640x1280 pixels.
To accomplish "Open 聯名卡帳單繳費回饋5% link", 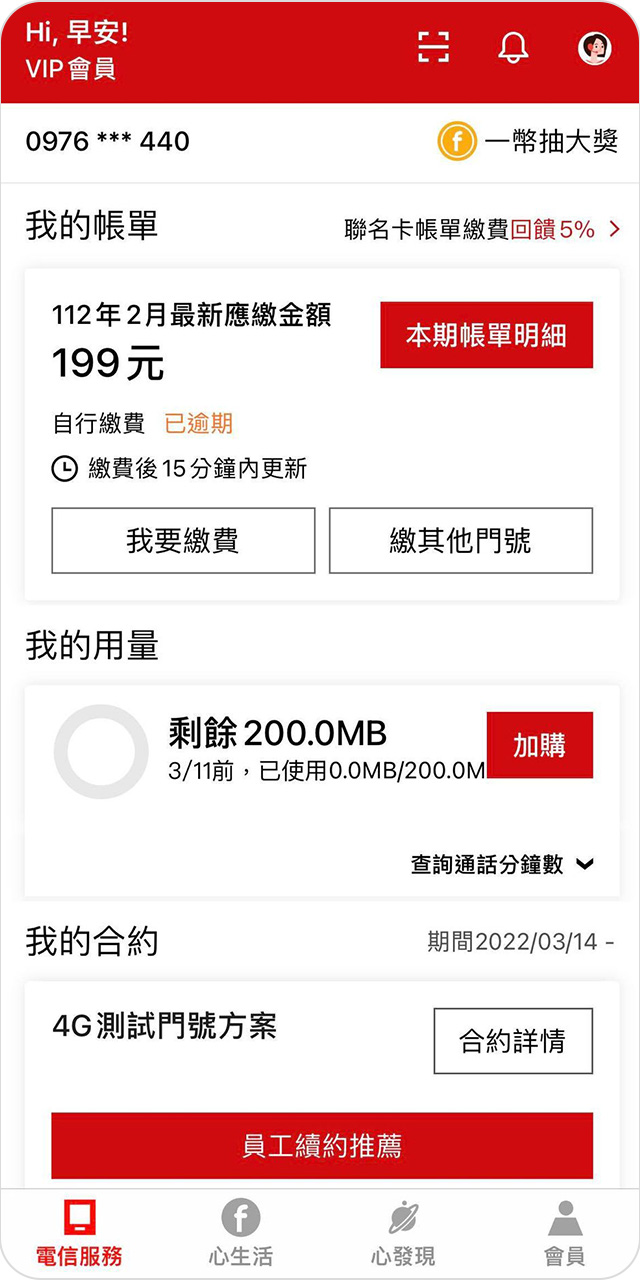I will 483,230.
